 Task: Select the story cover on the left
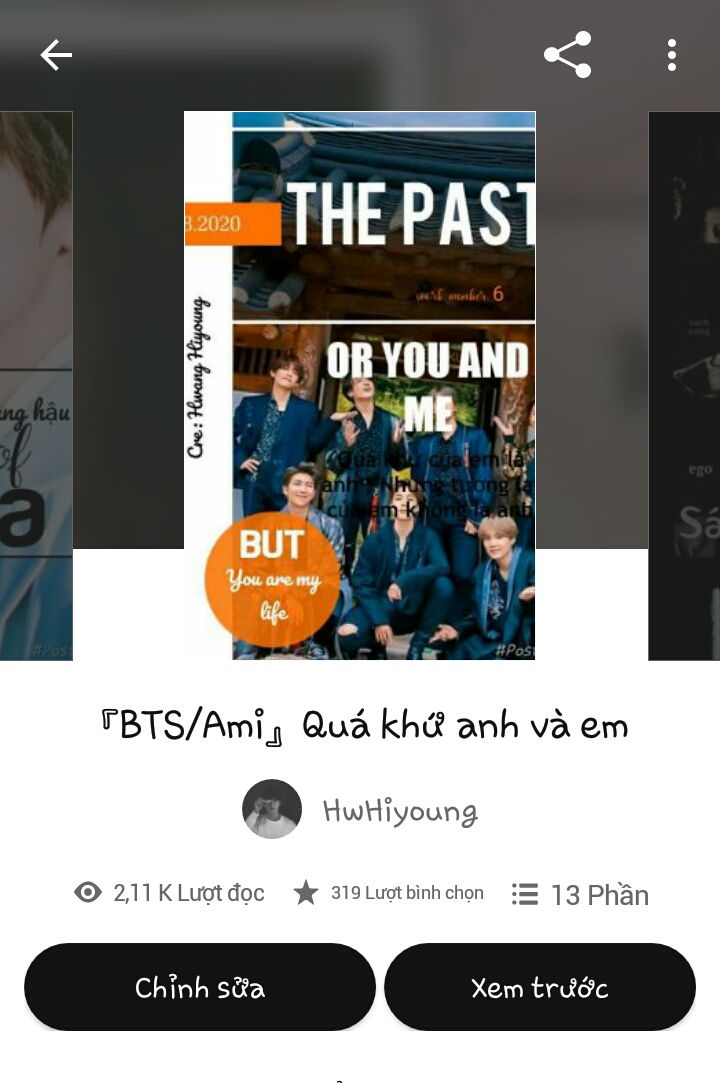[36, 385]
